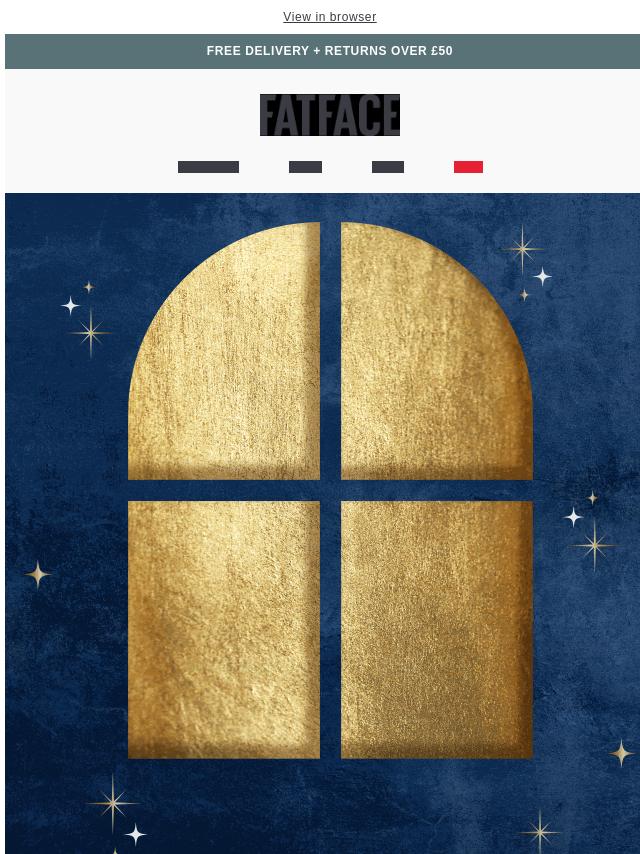Open the golden window promo image
The image size is (640, 854).
coord(329,490)
